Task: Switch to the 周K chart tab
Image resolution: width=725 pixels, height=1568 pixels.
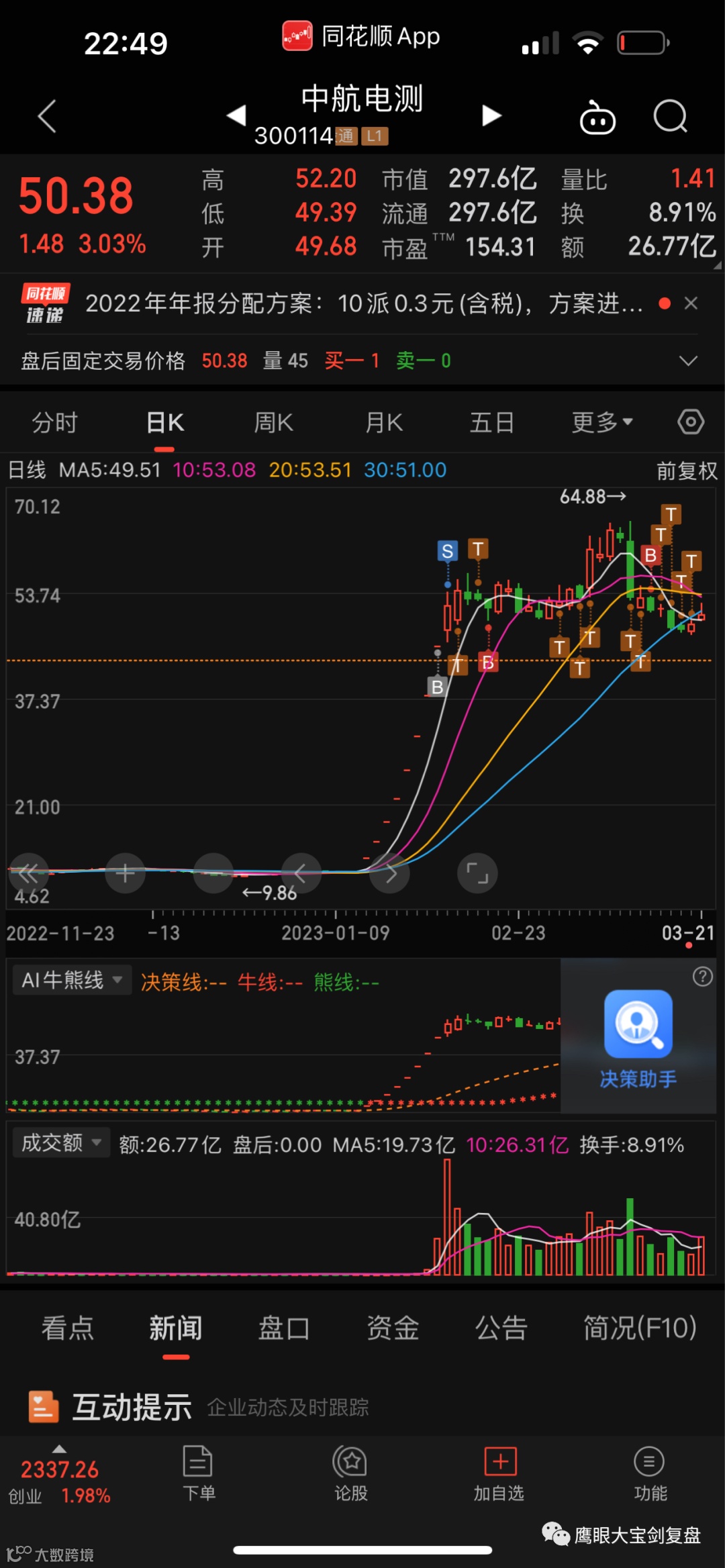Action: [273, 423]
